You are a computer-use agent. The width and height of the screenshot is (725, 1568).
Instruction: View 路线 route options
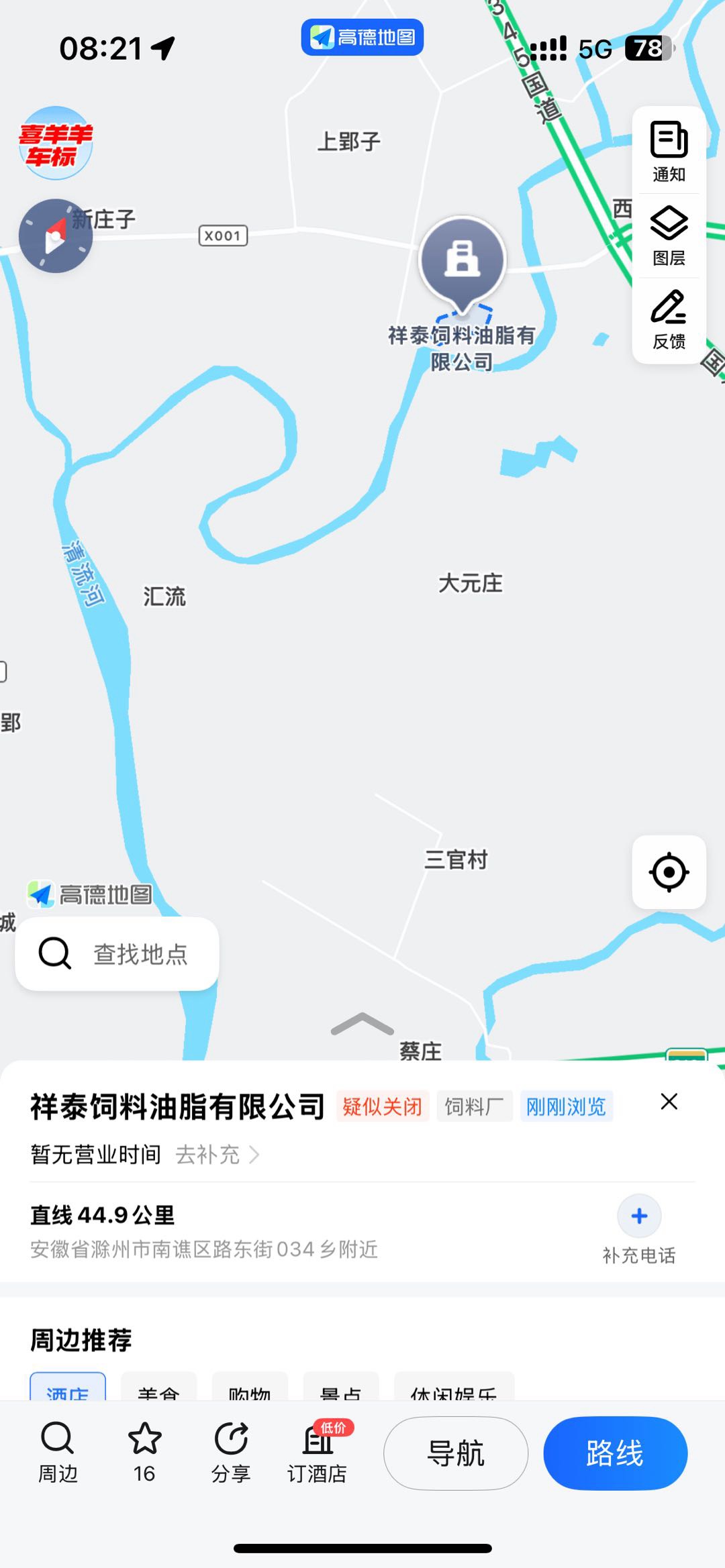click(615, 1453)
